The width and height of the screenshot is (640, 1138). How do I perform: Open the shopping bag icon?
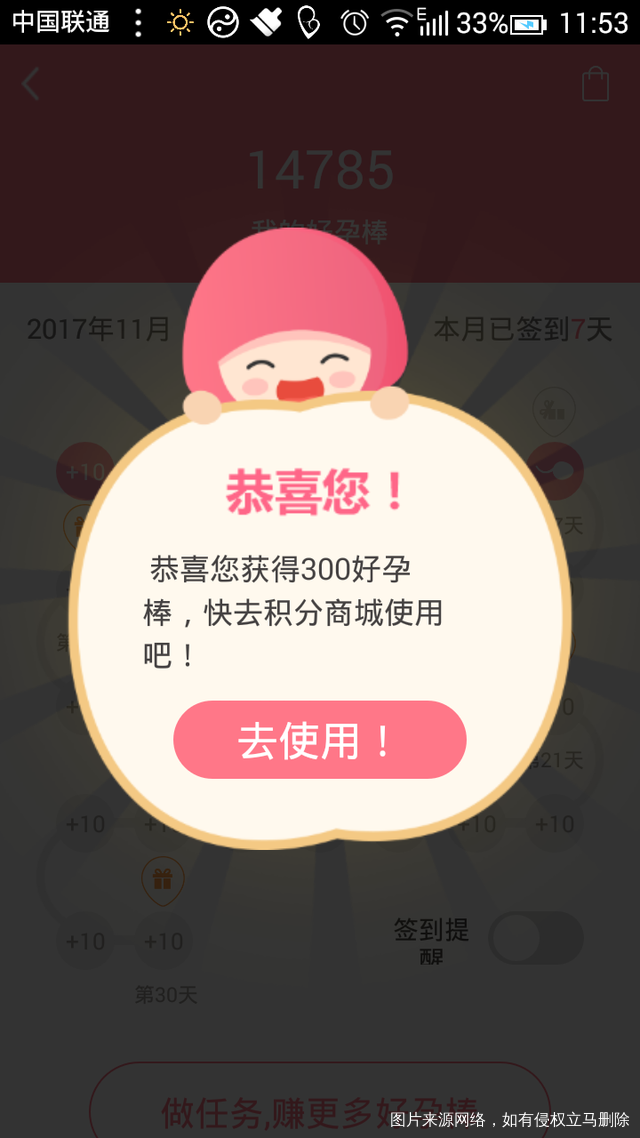(595, 84)
